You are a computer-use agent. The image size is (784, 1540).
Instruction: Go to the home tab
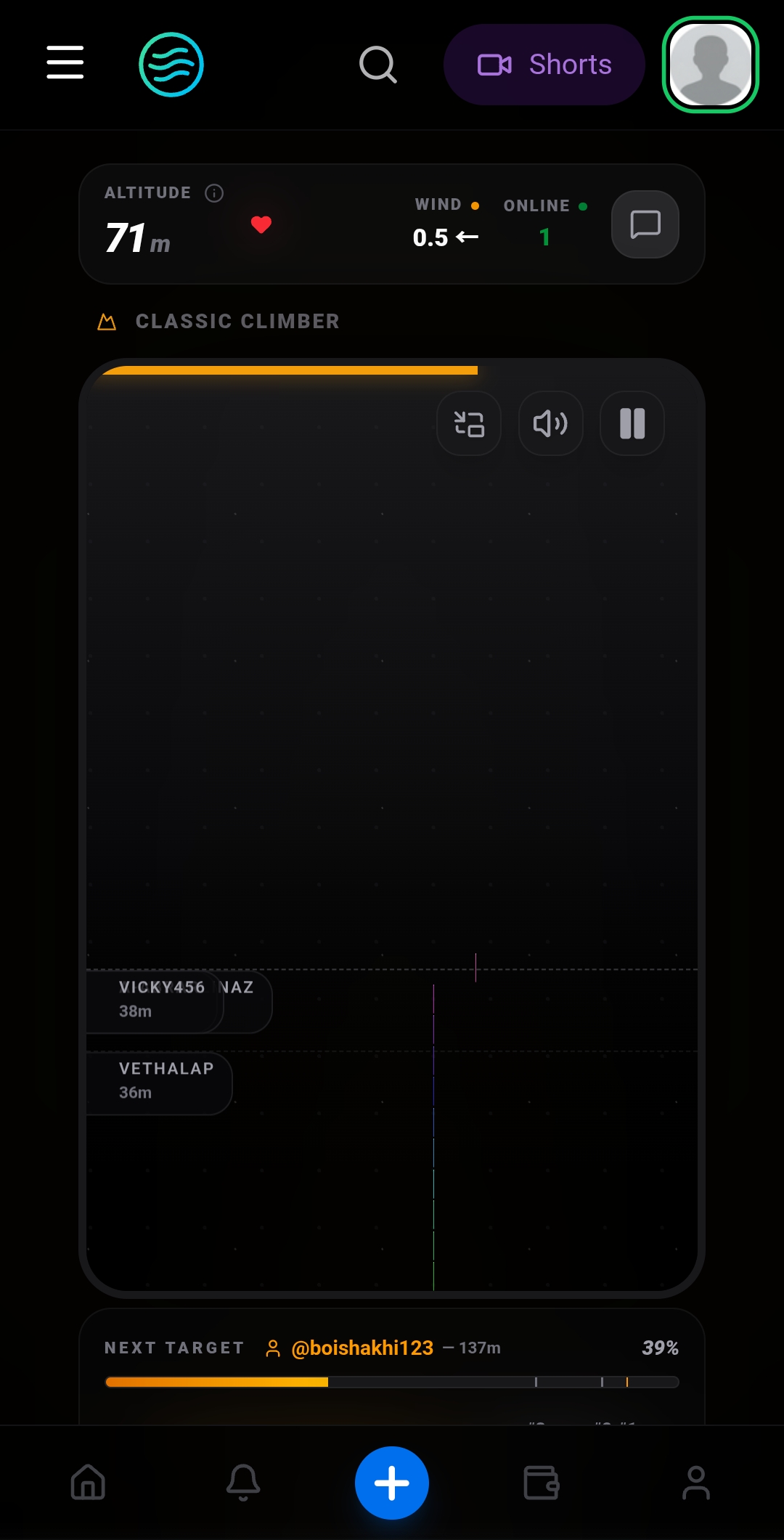click(88, 1482)
